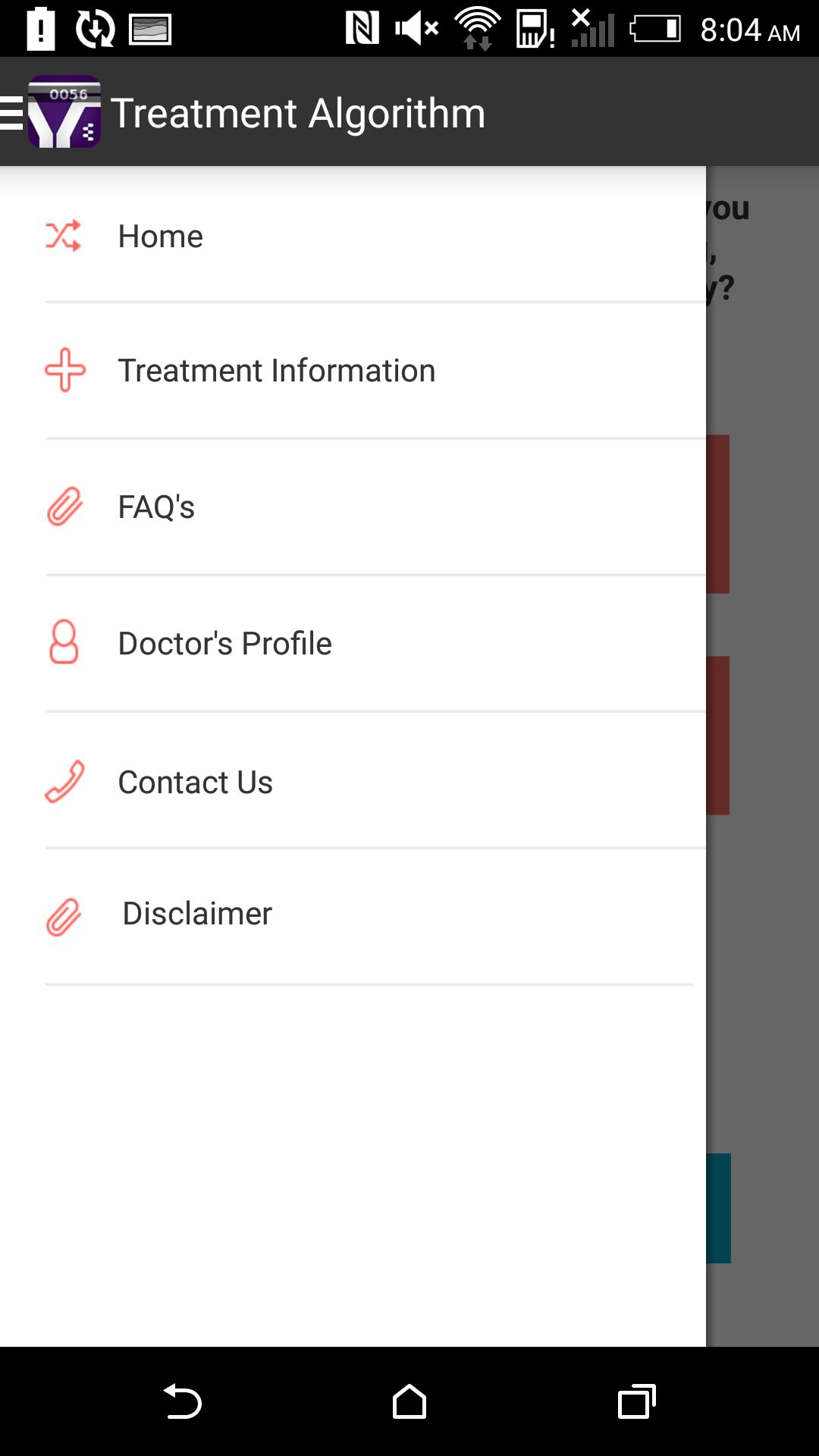This screenshot has height=1456, width=819.
Task: Tap the paperclip icon next to FAQ's
Action: [64, 507]
